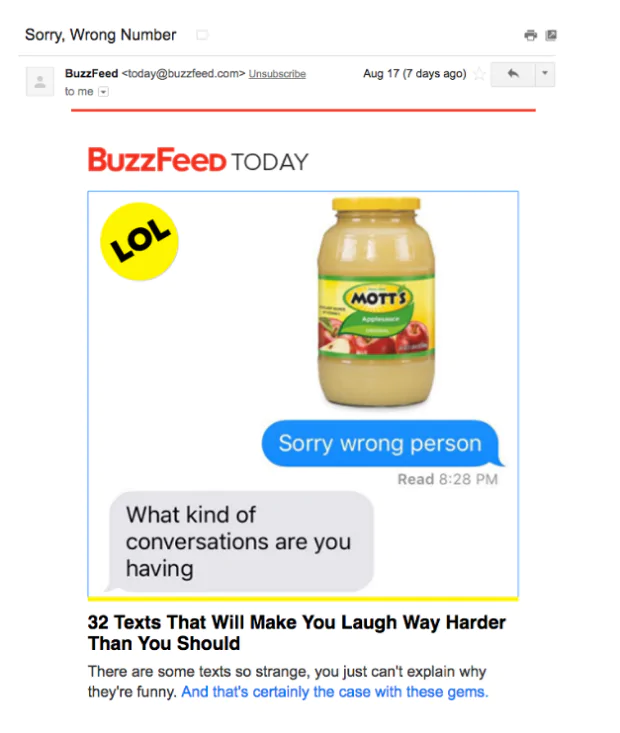This screenshot has height=733, width=620.
Task: Print this email
Action: tap(530, 35)
